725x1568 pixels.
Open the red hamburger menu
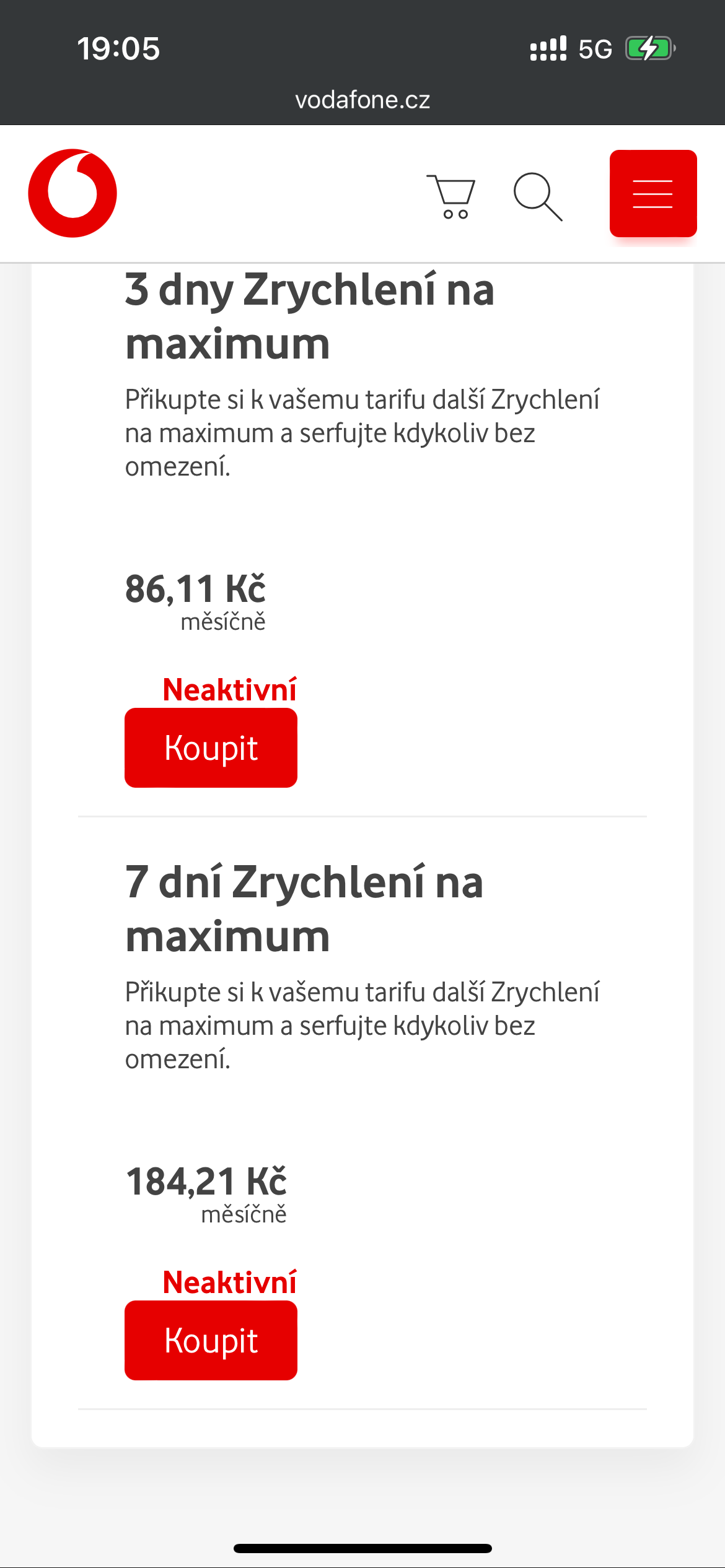pyautogui.click(x=653, y=193)
